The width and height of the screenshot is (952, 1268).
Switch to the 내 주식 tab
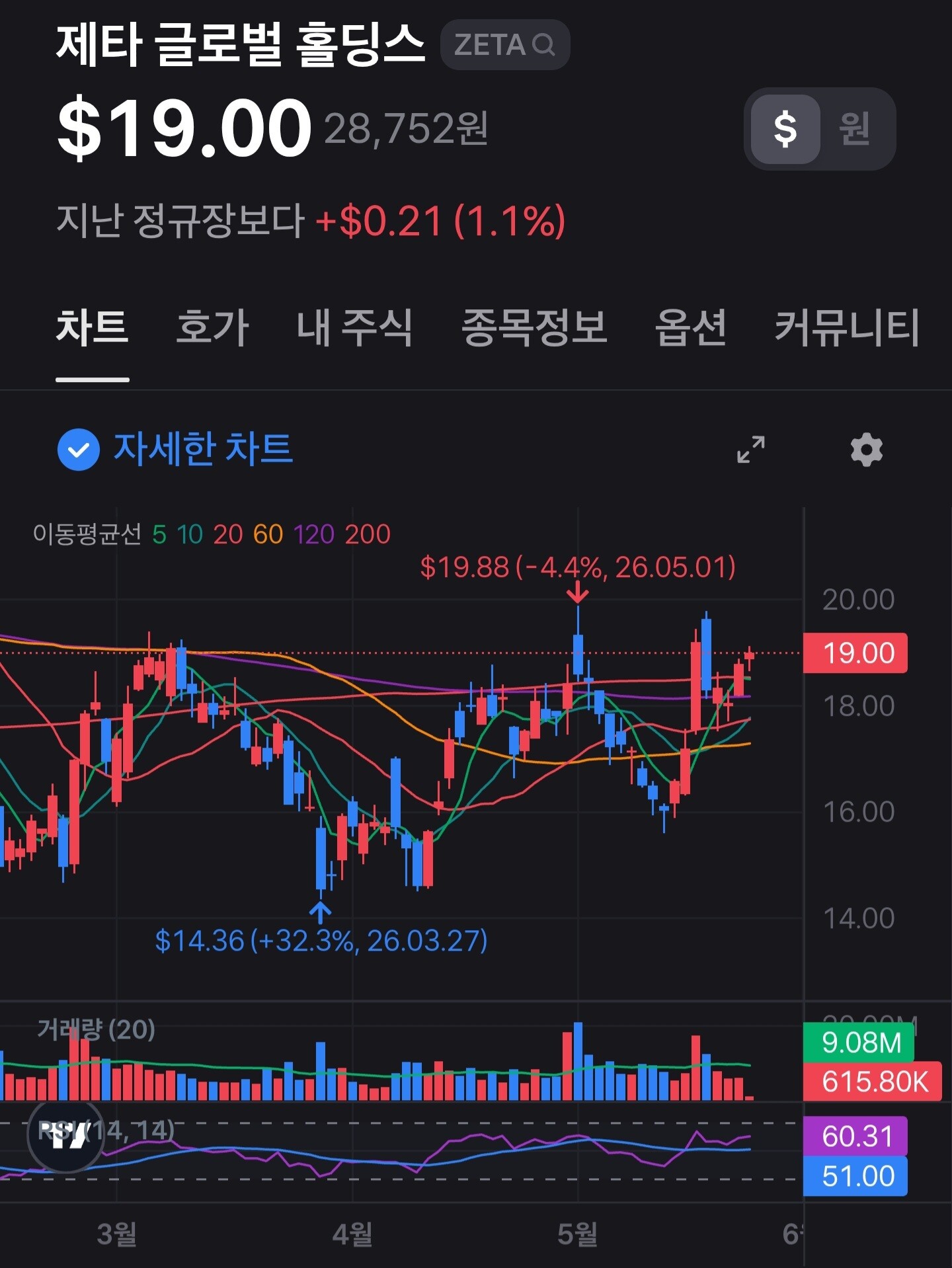pos(355,327)
